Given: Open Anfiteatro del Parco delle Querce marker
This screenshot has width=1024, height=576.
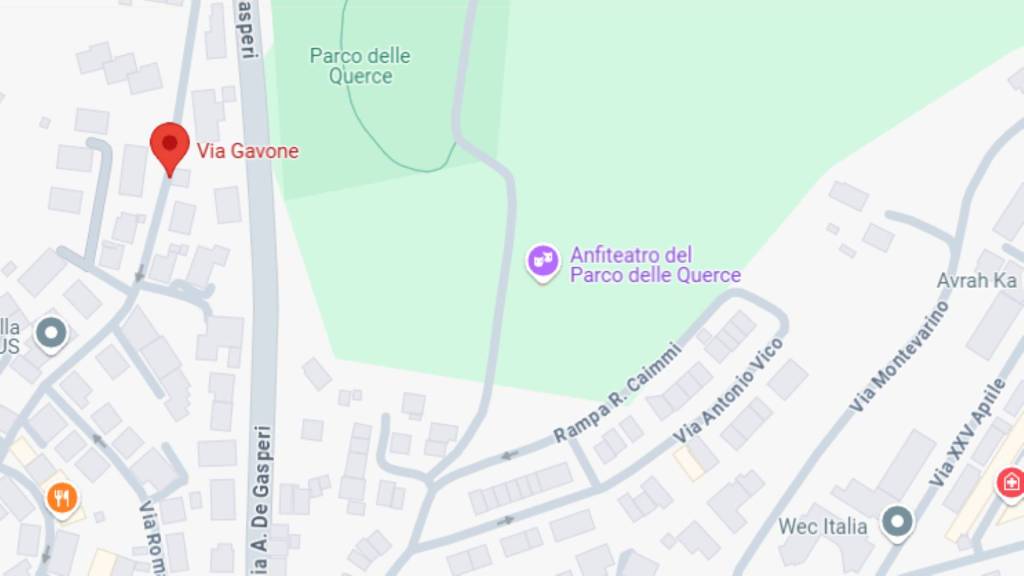Looking at the screenshot, I should tap(543, 262).
